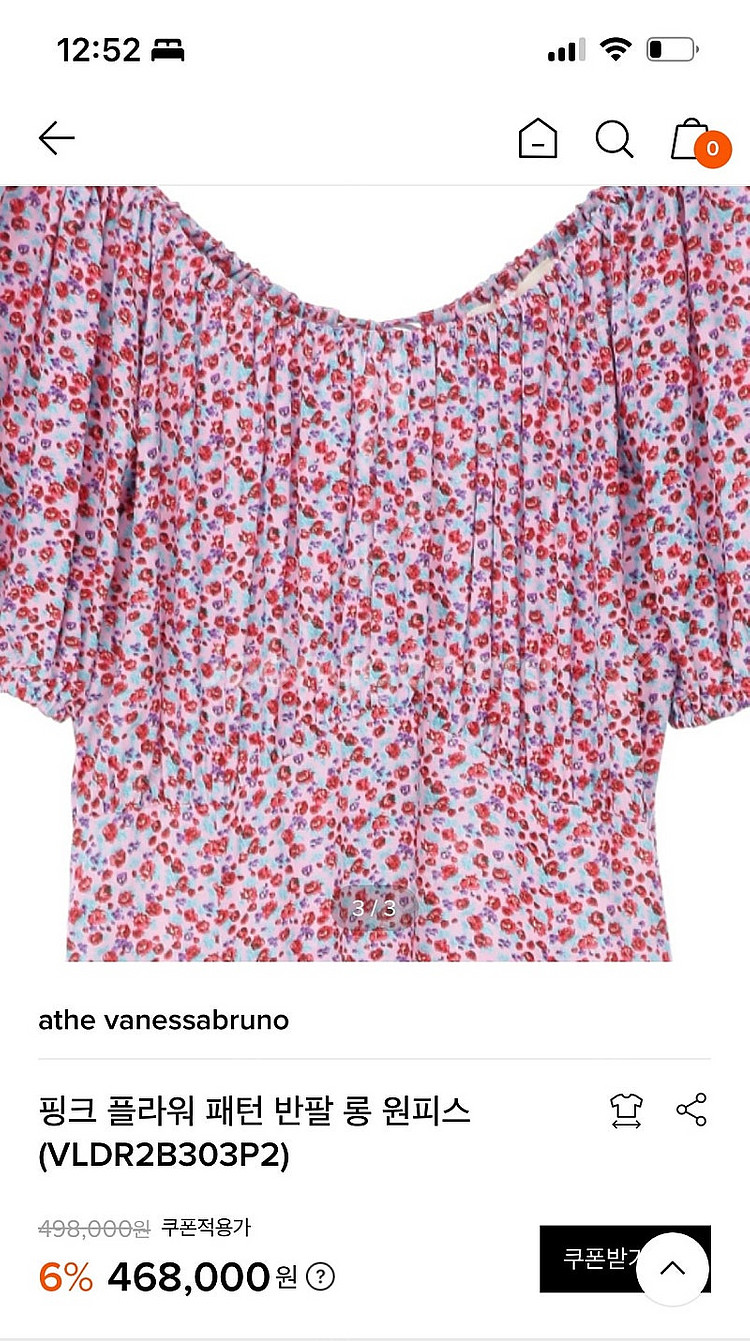The height and width of the screenshot is (1341, 750).
Task: Go back using the arrow icon
Action: (x=57, y=138)
